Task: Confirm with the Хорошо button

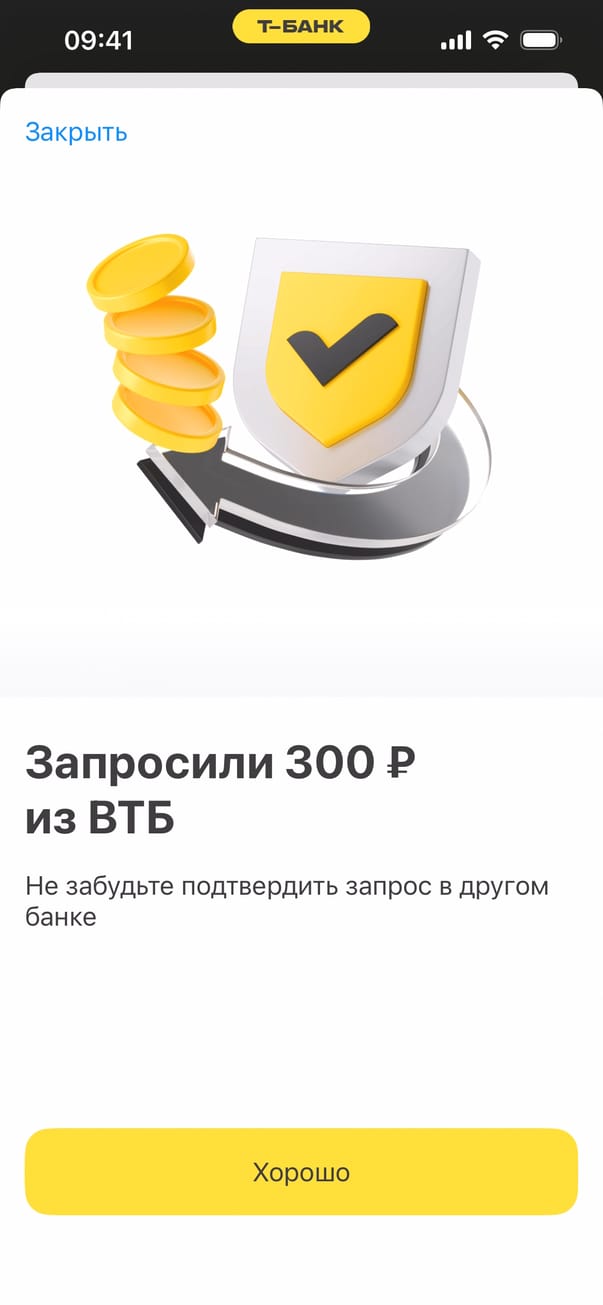Action: 301,1172
